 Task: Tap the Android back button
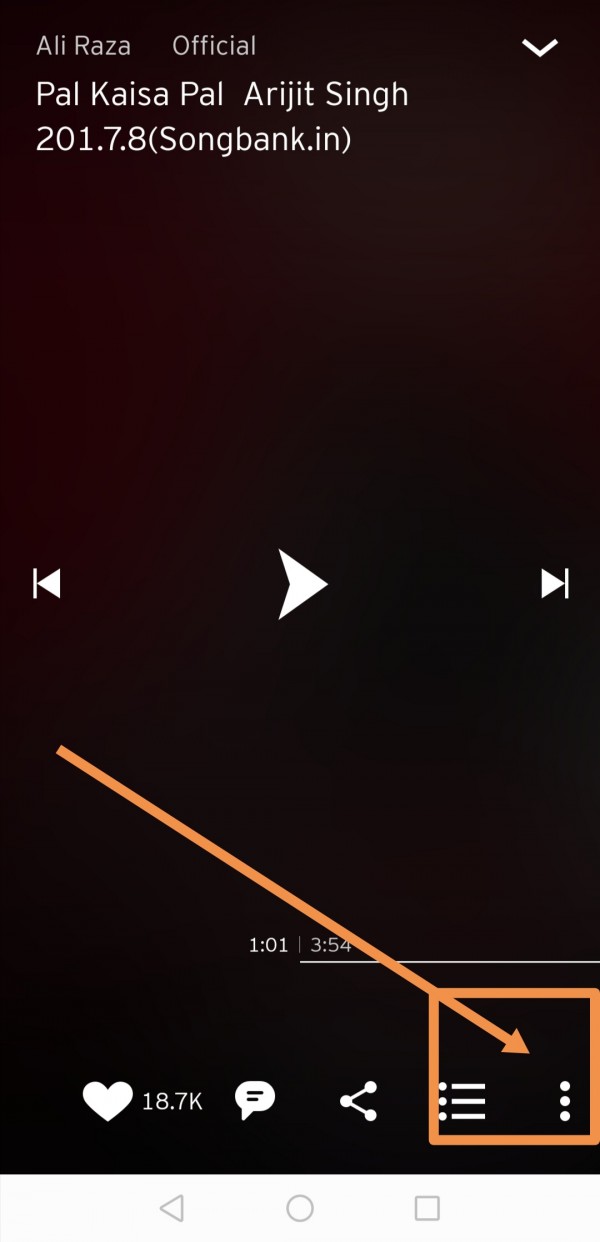(172, 1208)
